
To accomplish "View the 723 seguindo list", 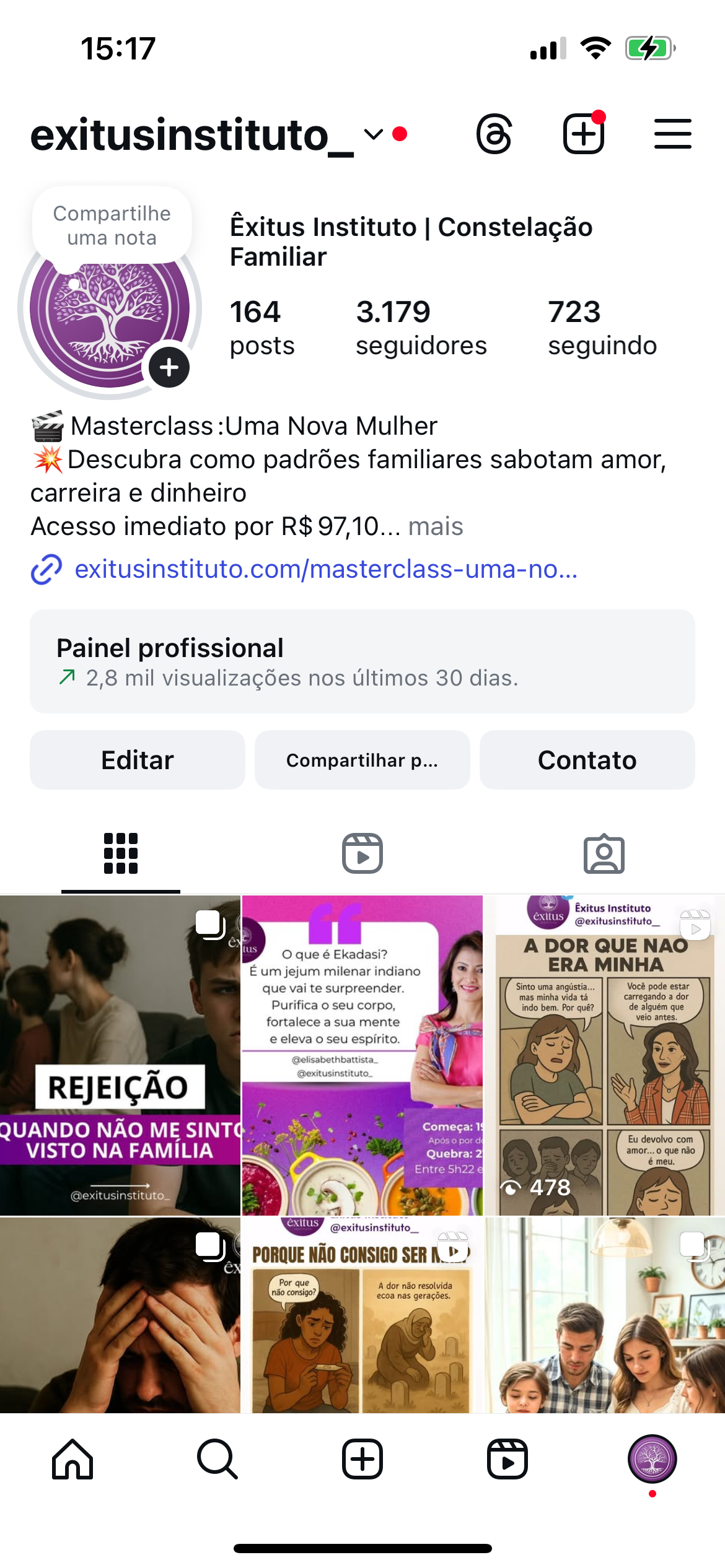I will (x=602, y=328).
